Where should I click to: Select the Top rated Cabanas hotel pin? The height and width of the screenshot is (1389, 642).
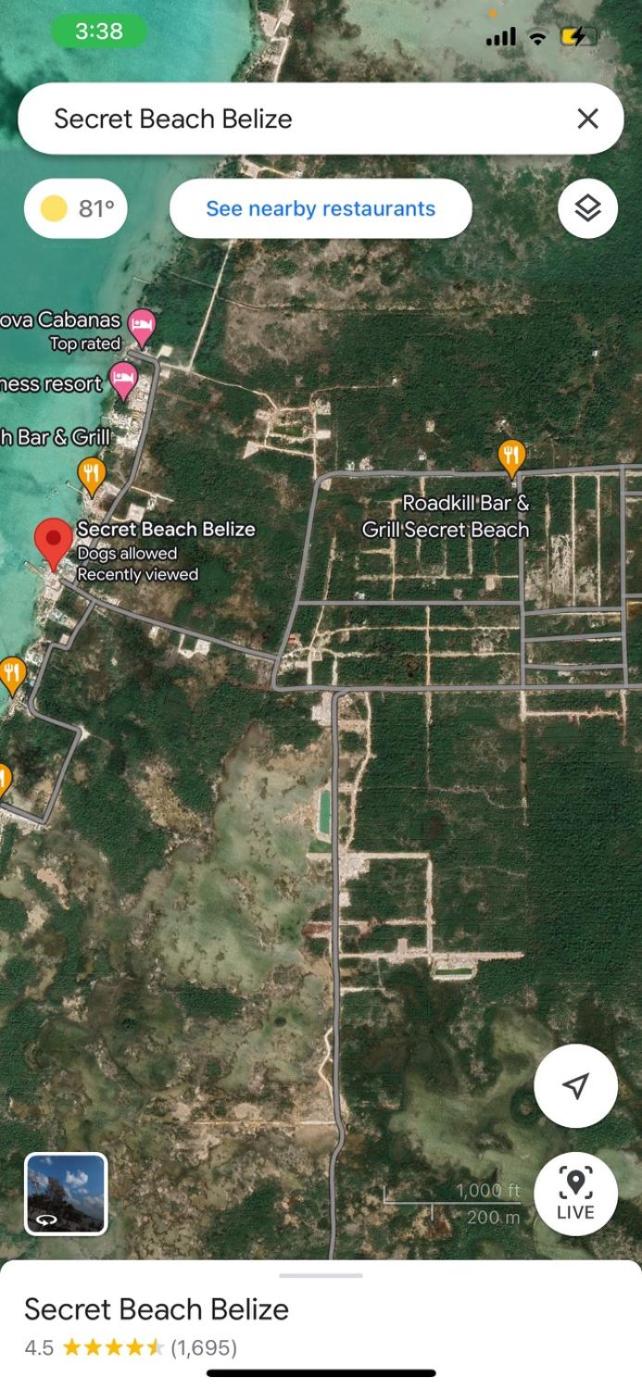click(143, 324)
